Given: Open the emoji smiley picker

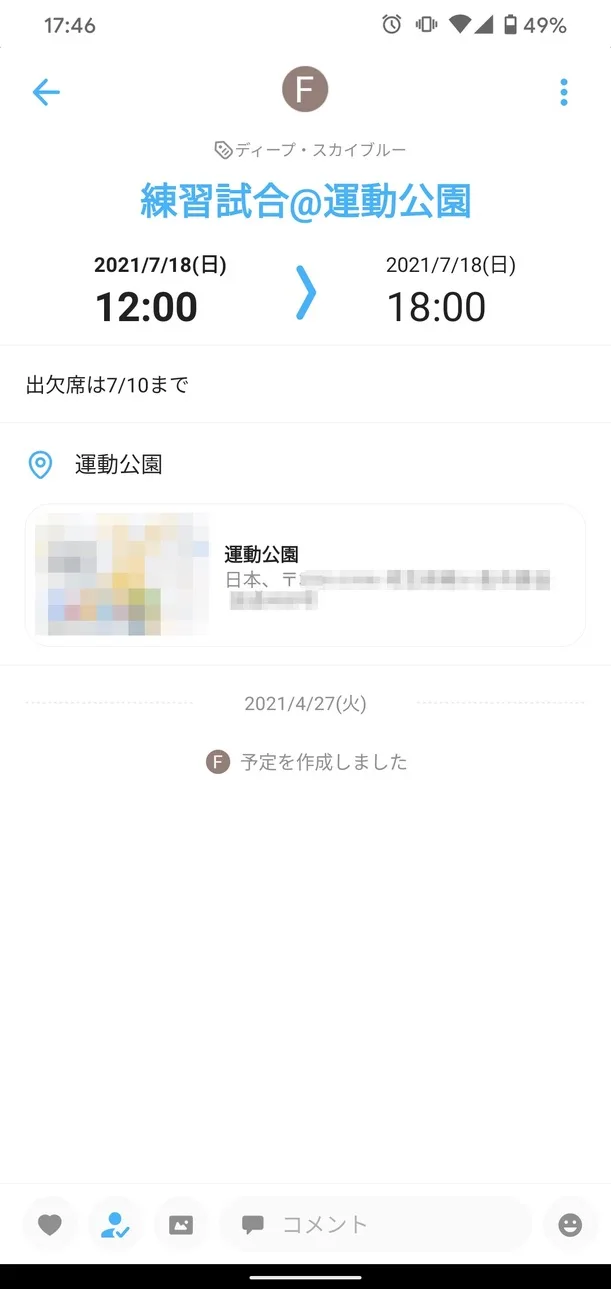Looking at the screenshot, I should coord(570,1224).
